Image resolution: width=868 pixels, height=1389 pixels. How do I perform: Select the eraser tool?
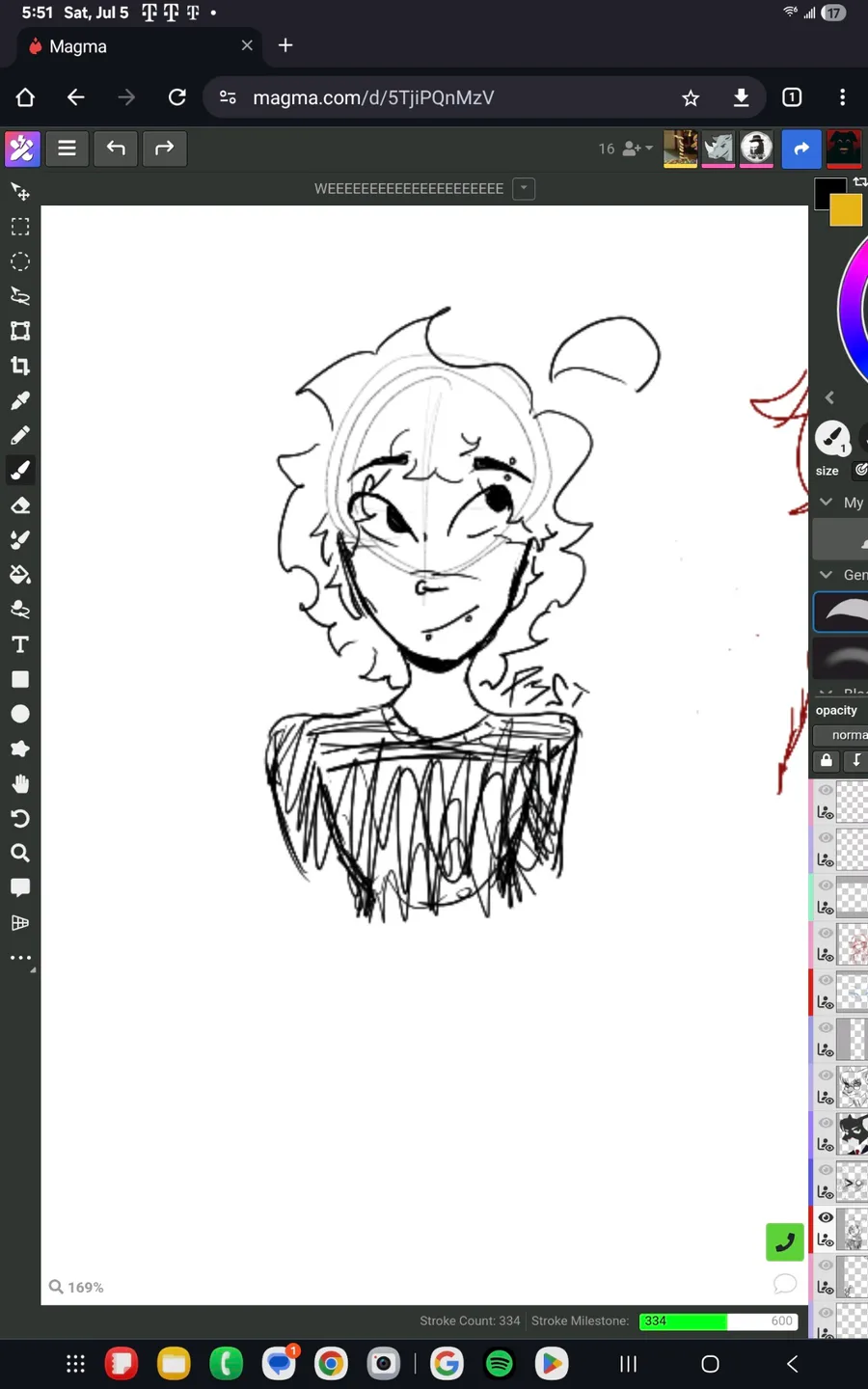coord(20,505)
